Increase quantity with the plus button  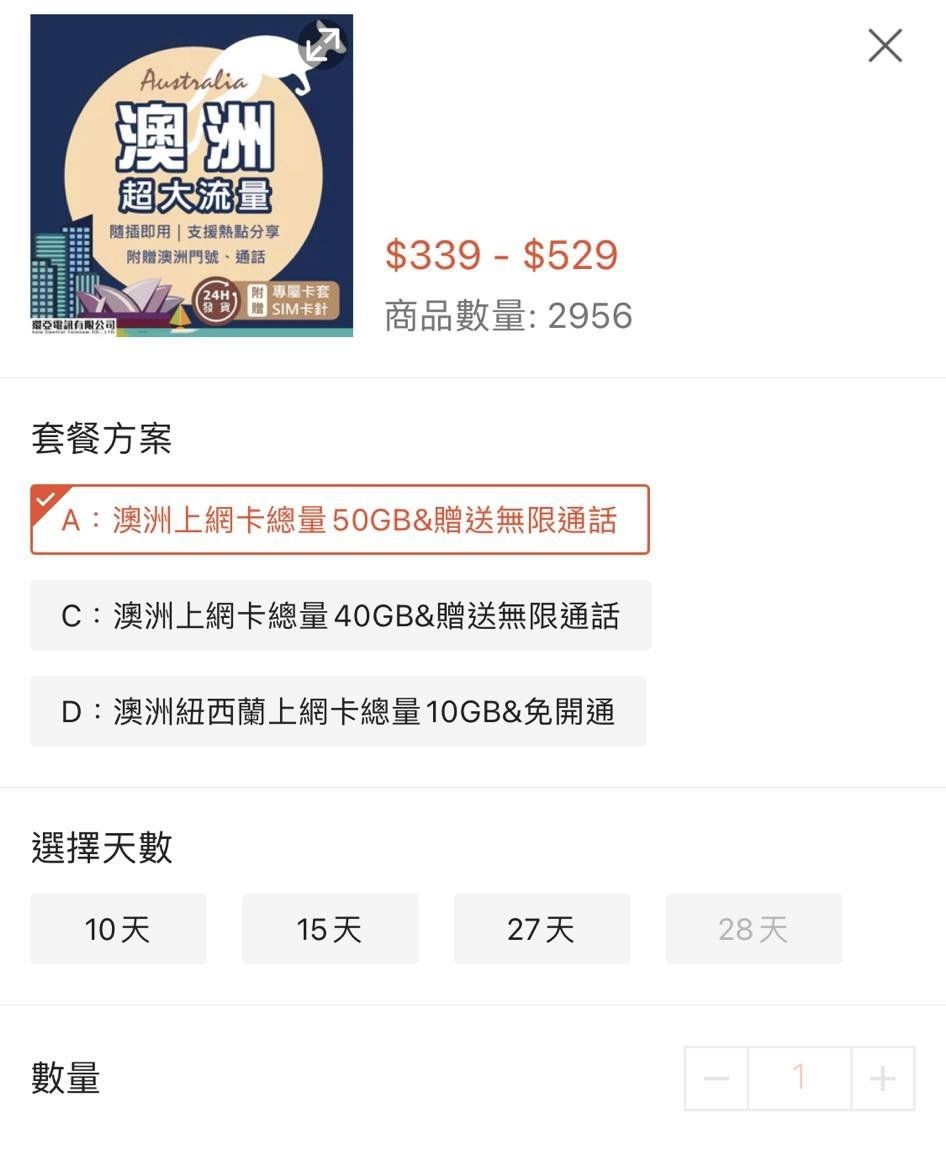882,1078
